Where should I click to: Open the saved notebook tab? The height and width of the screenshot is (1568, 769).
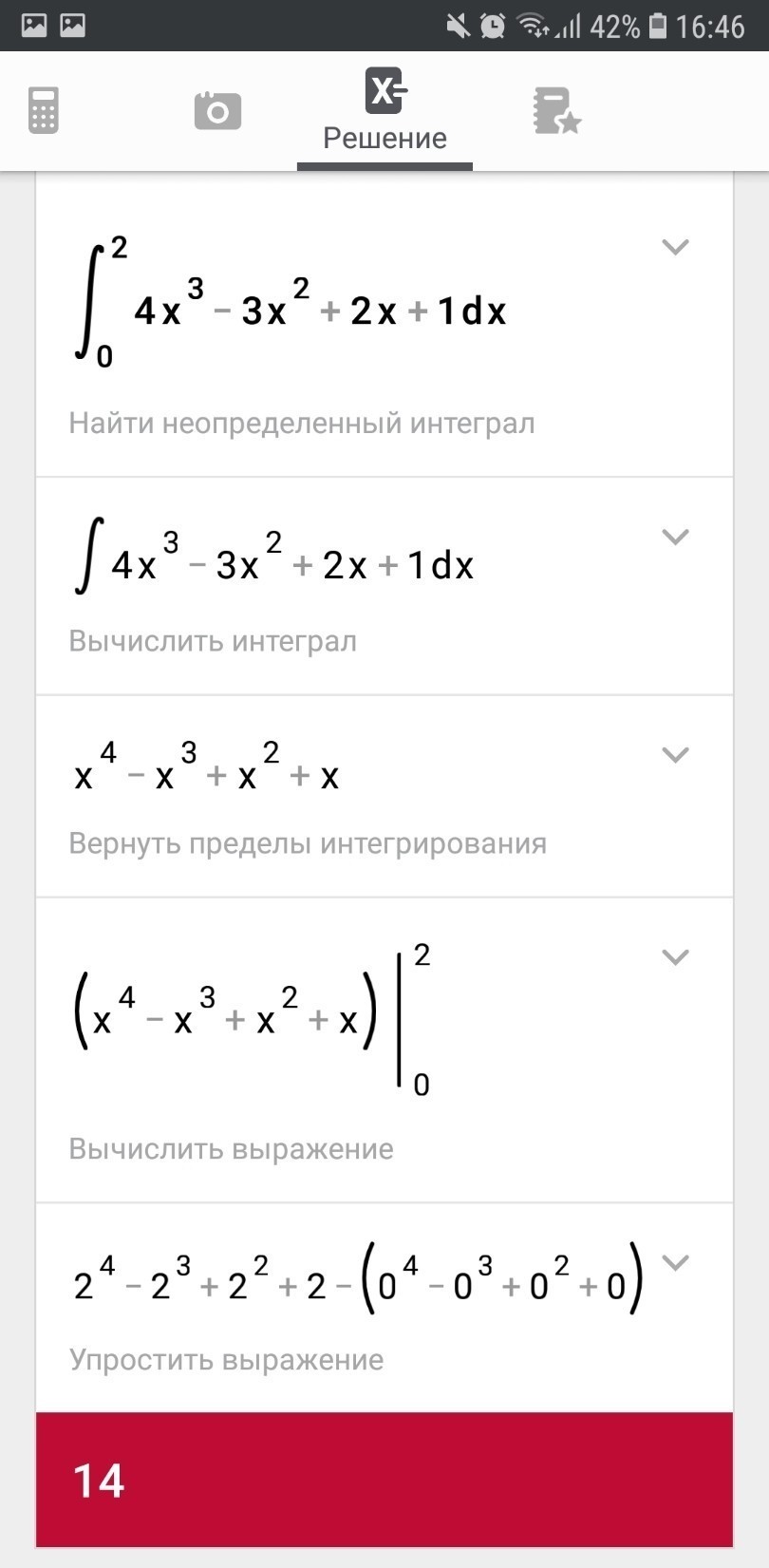(x=556, y=111)
